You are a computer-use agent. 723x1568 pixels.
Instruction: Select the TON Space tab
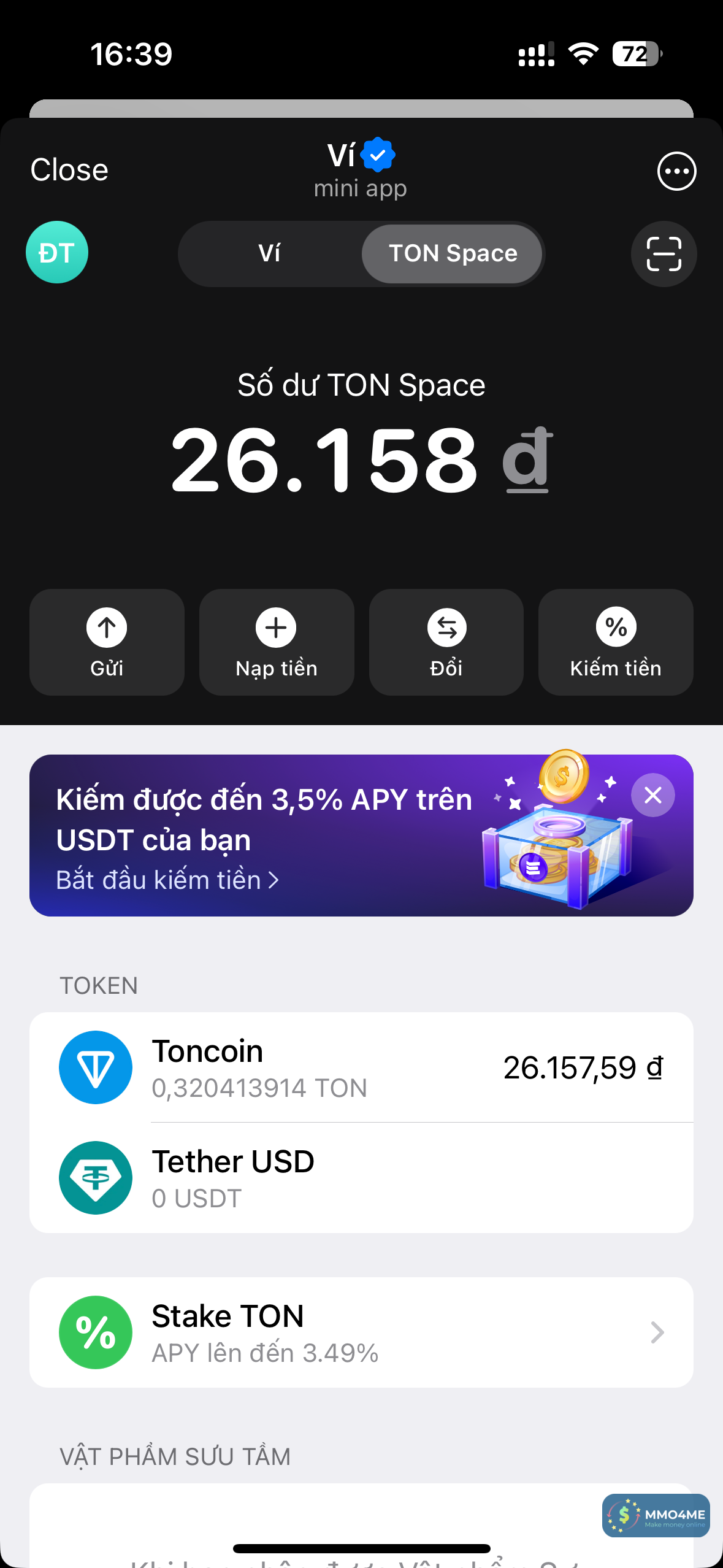[x=453, y=254]
